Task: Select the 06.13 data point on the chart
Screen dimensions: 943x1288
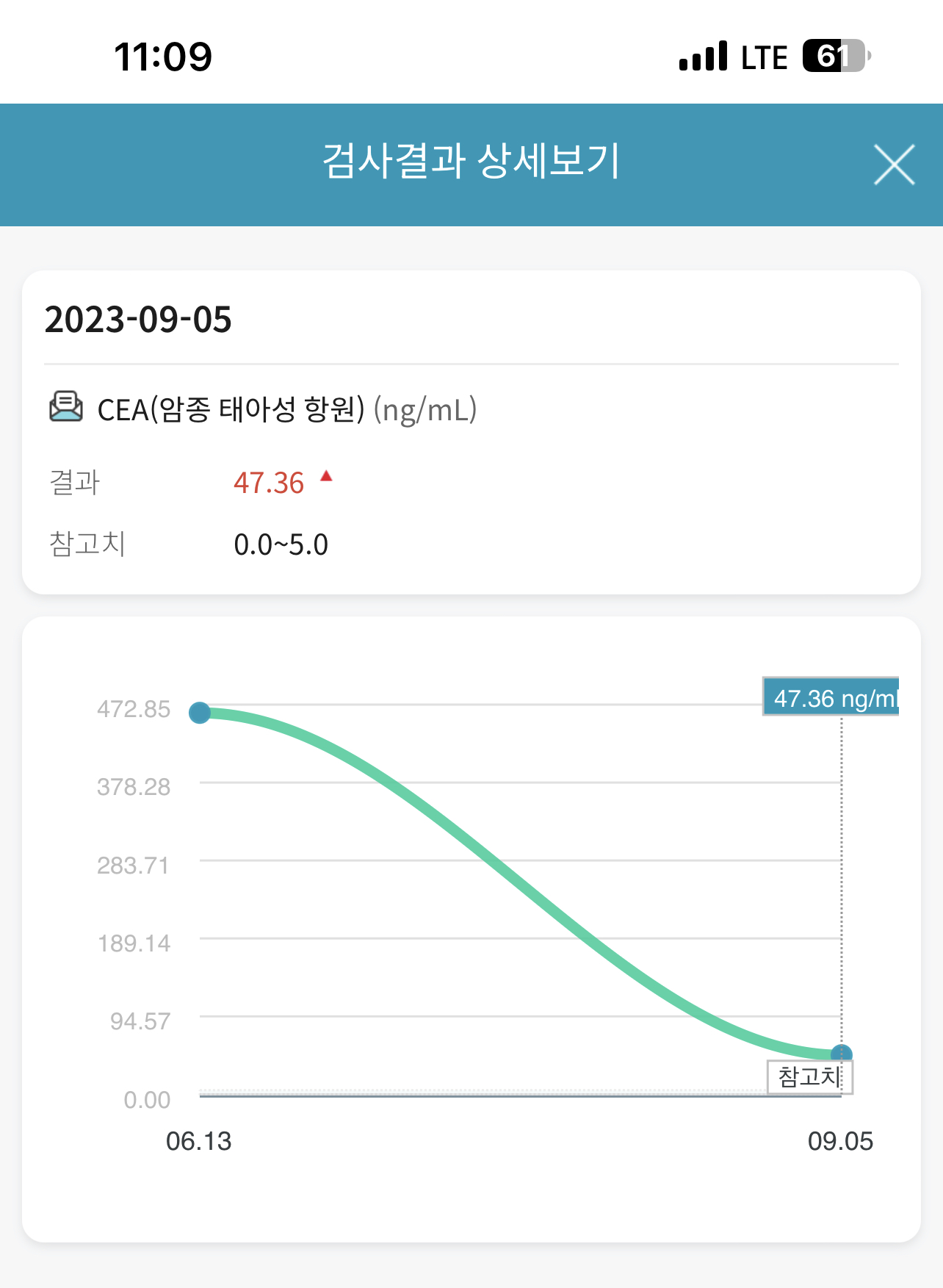Action: pyautogui.click(x=200, y=713)
